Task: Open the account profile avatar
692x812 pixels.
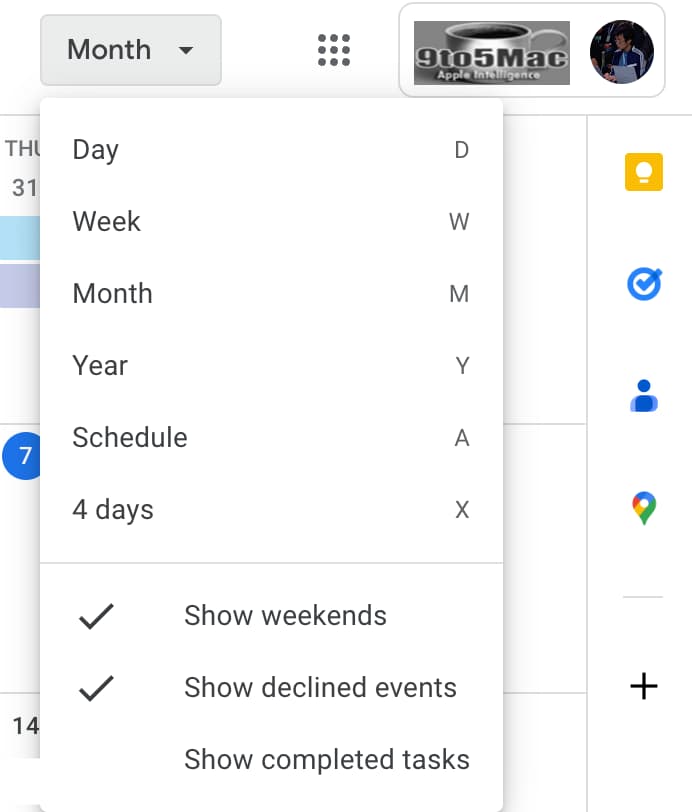Action: [x=621, y=52]
